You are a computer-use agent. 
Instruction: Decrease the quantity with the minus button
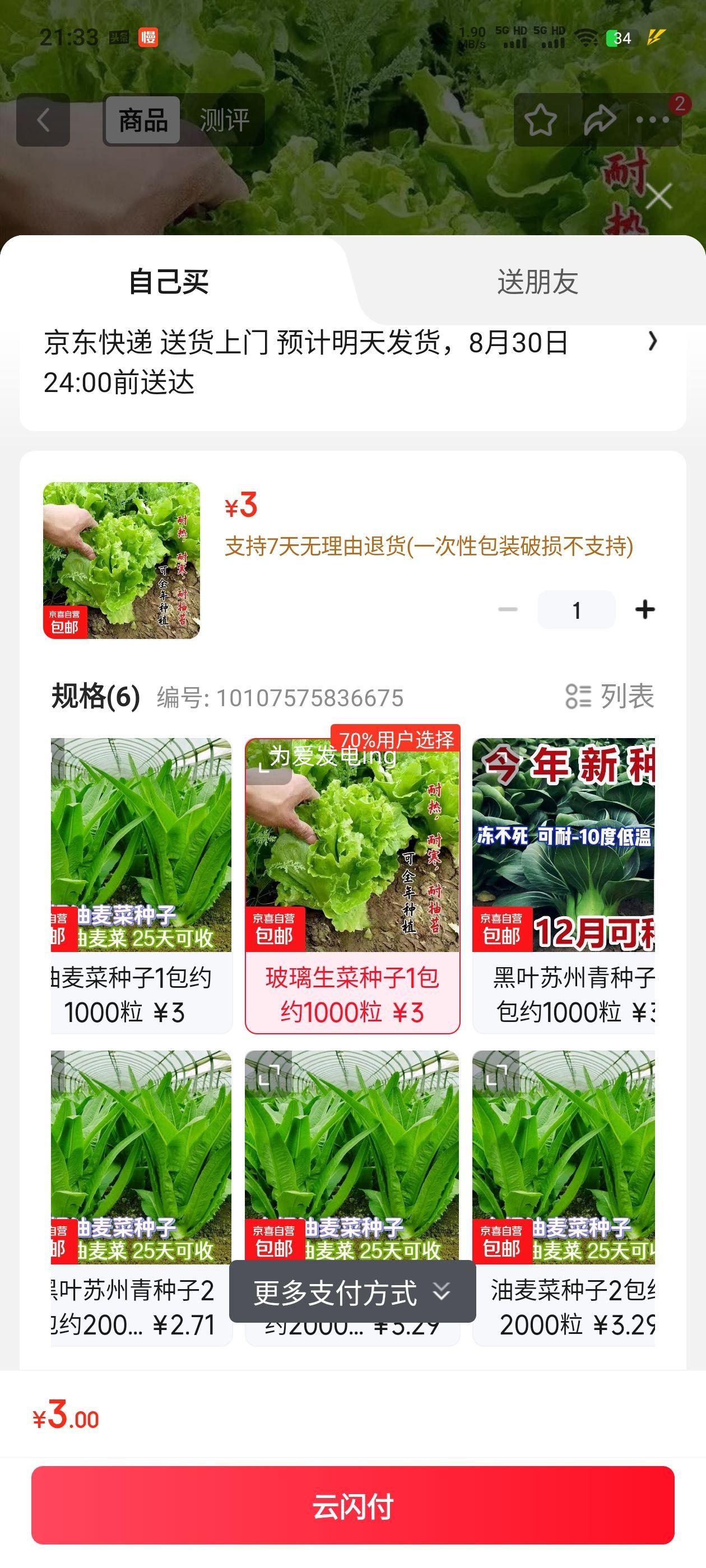[x=508, y=609]
